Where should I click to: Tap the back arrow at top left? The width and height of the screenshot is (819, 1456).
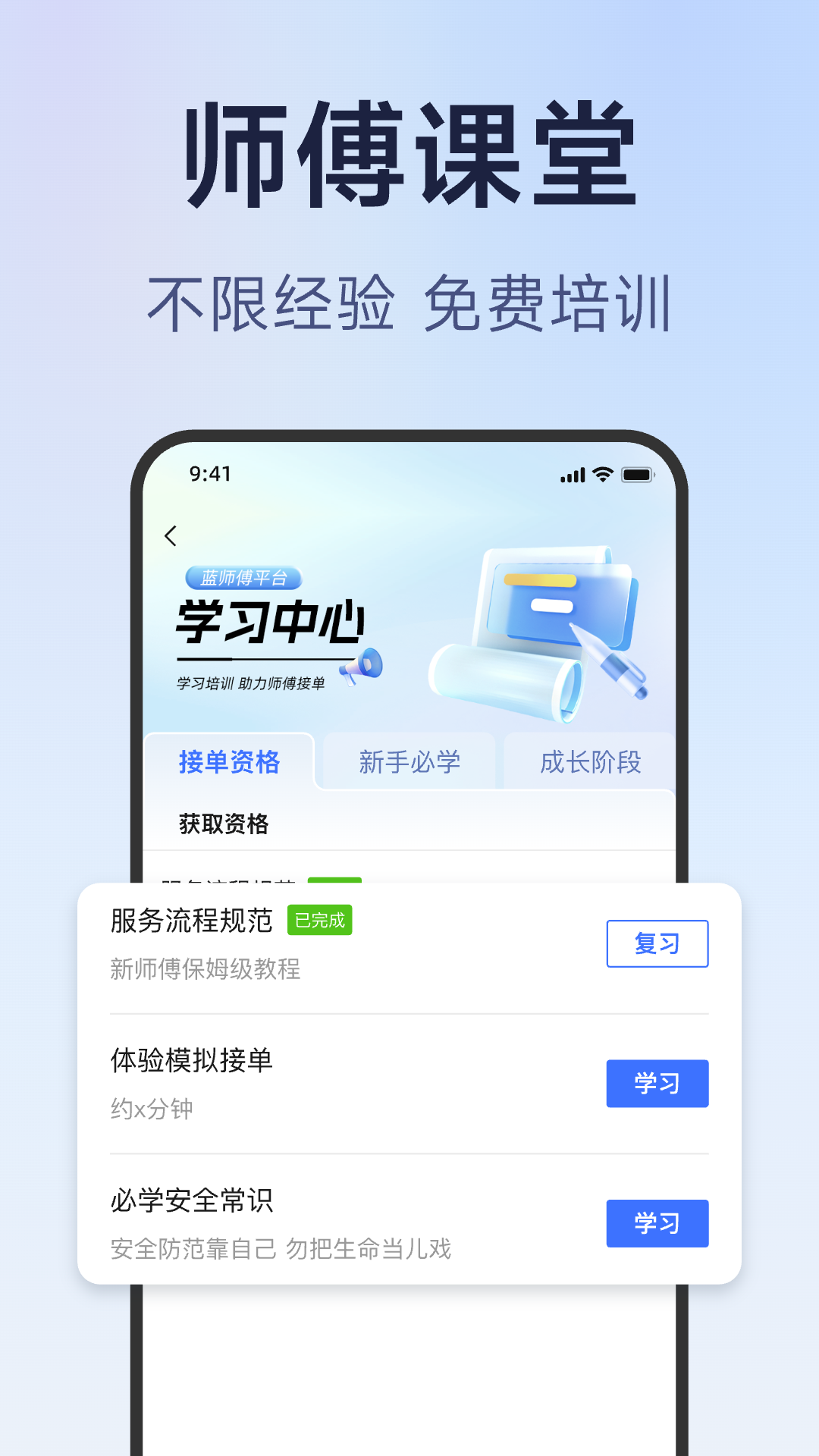coord(171,535)
